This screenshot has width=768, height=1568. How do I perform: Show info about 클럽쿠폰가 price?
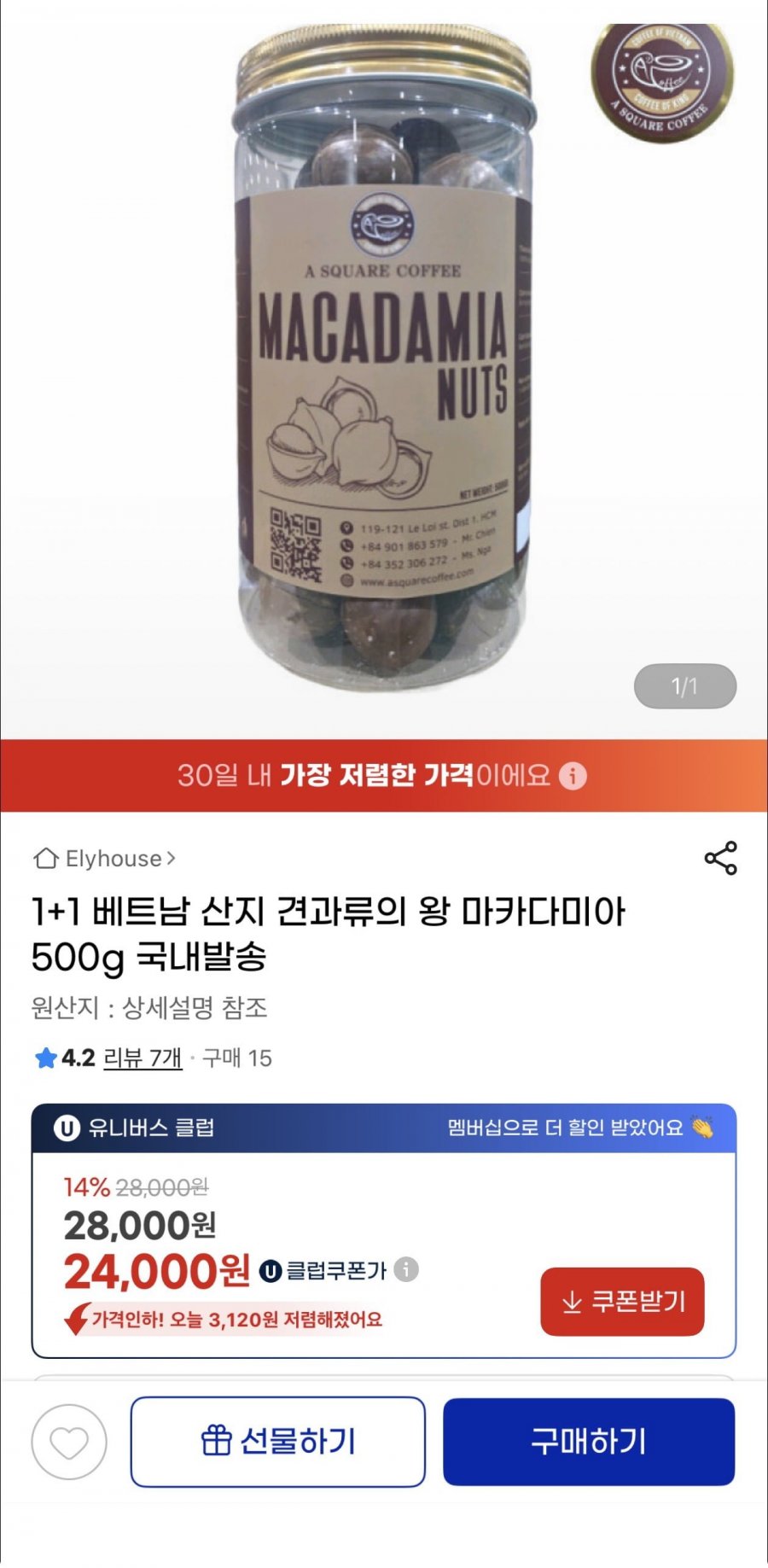(407, 1269)
